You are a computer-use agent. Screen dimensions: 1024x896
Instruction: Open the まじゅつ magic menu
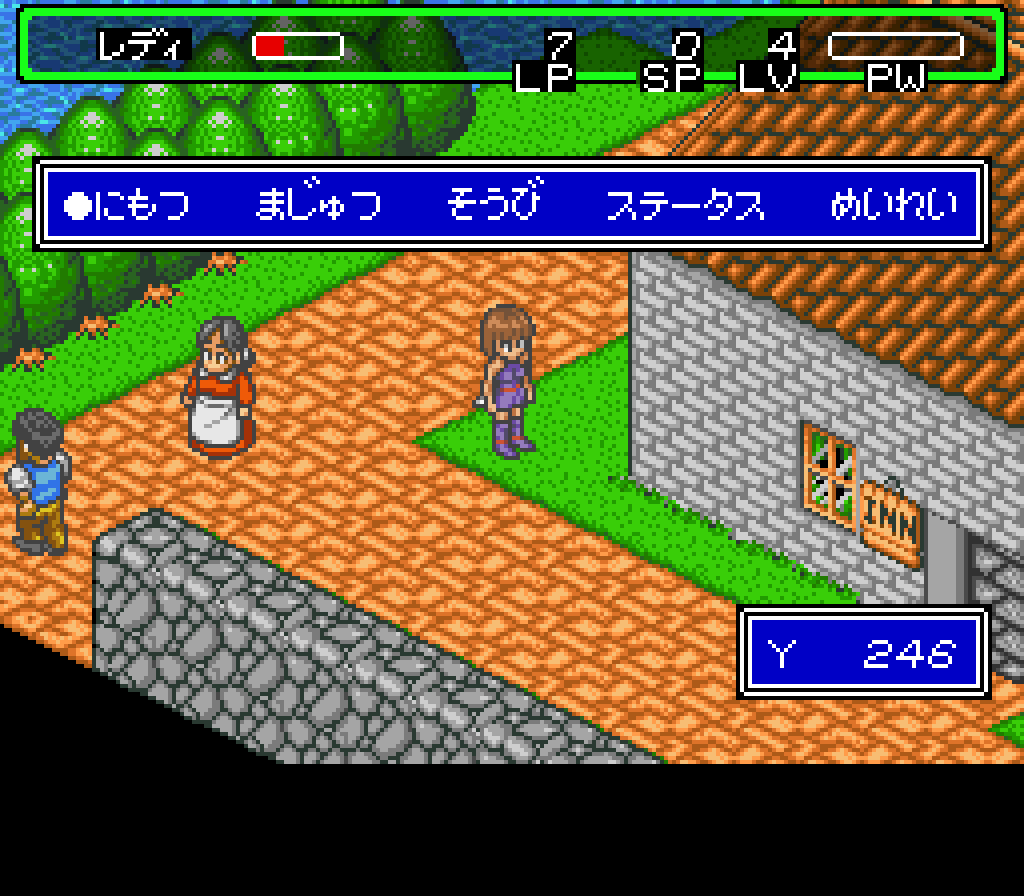pyautogui.click(x=318, y=205)
